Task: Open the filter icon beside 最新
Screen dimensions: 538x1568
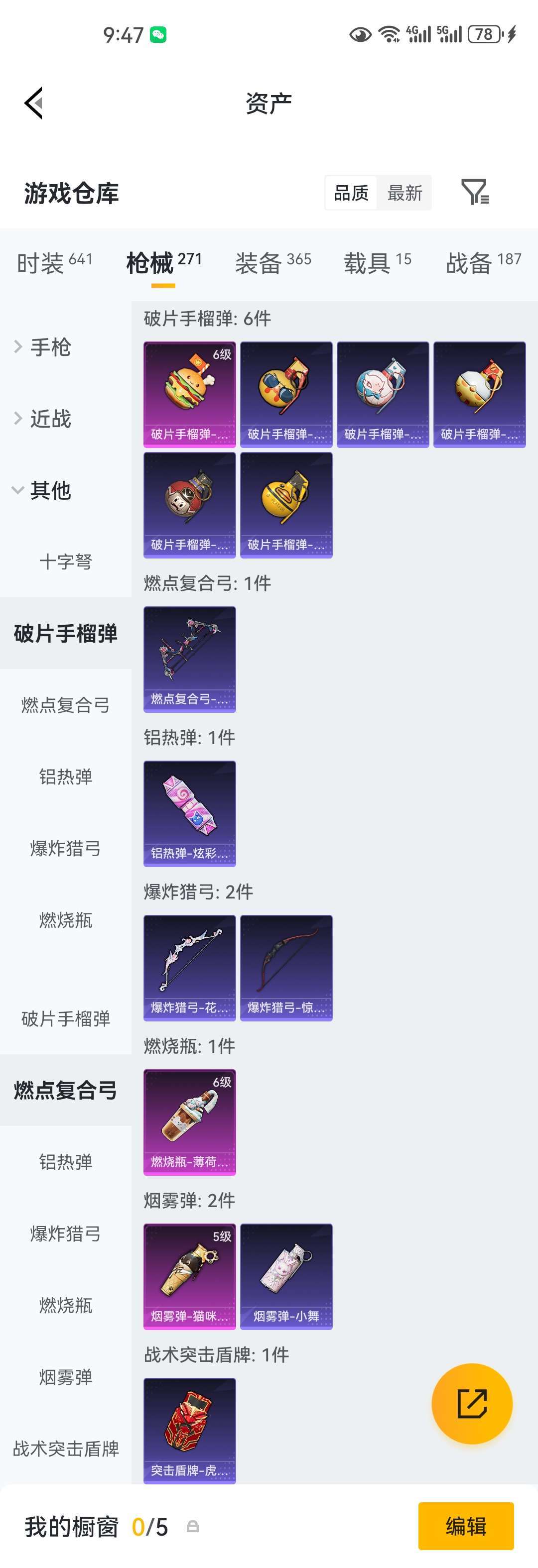Action: pyautogui.click(x=475, y=192)
